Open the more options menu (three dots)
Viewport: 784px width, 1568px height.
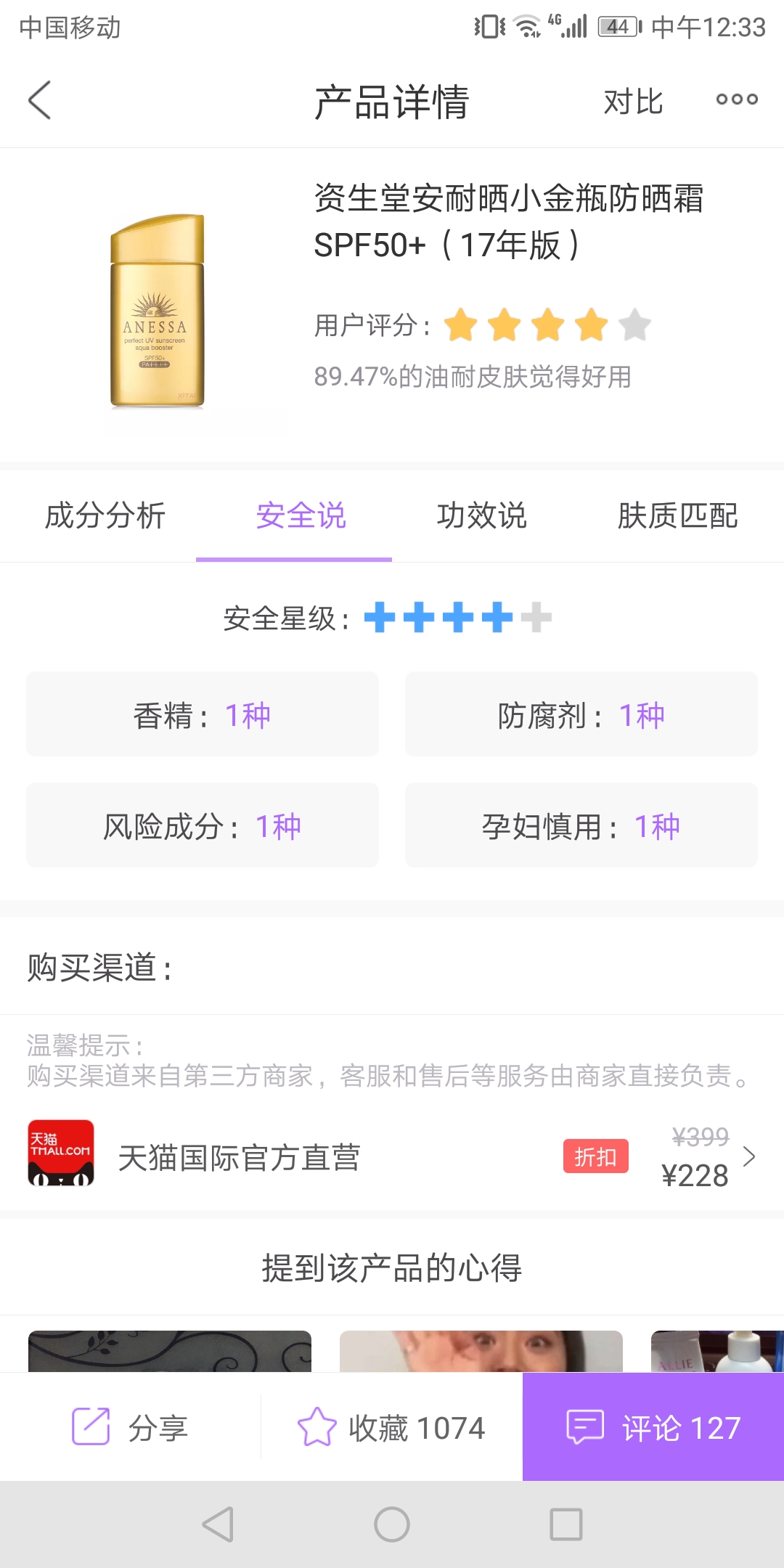click(x=735, y=101)
